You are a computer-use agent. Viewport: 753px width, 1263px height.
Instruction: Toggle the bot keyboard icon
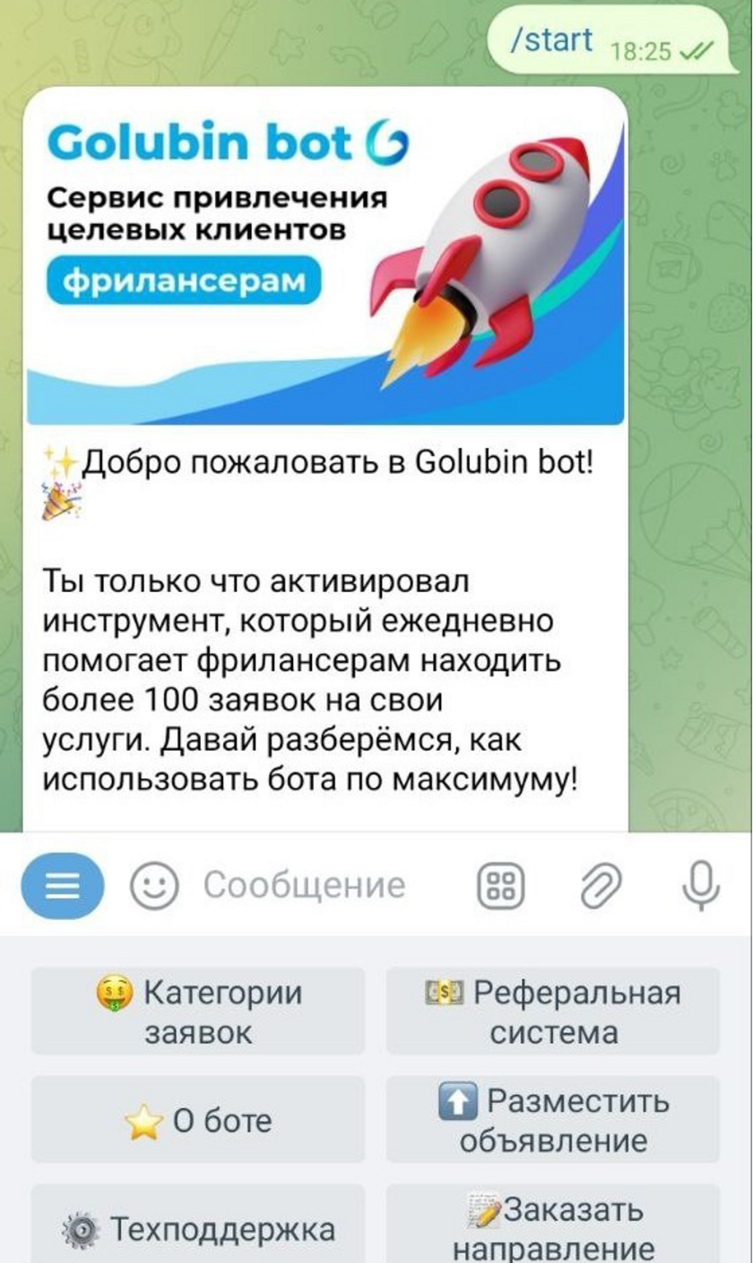pos(500,886)
